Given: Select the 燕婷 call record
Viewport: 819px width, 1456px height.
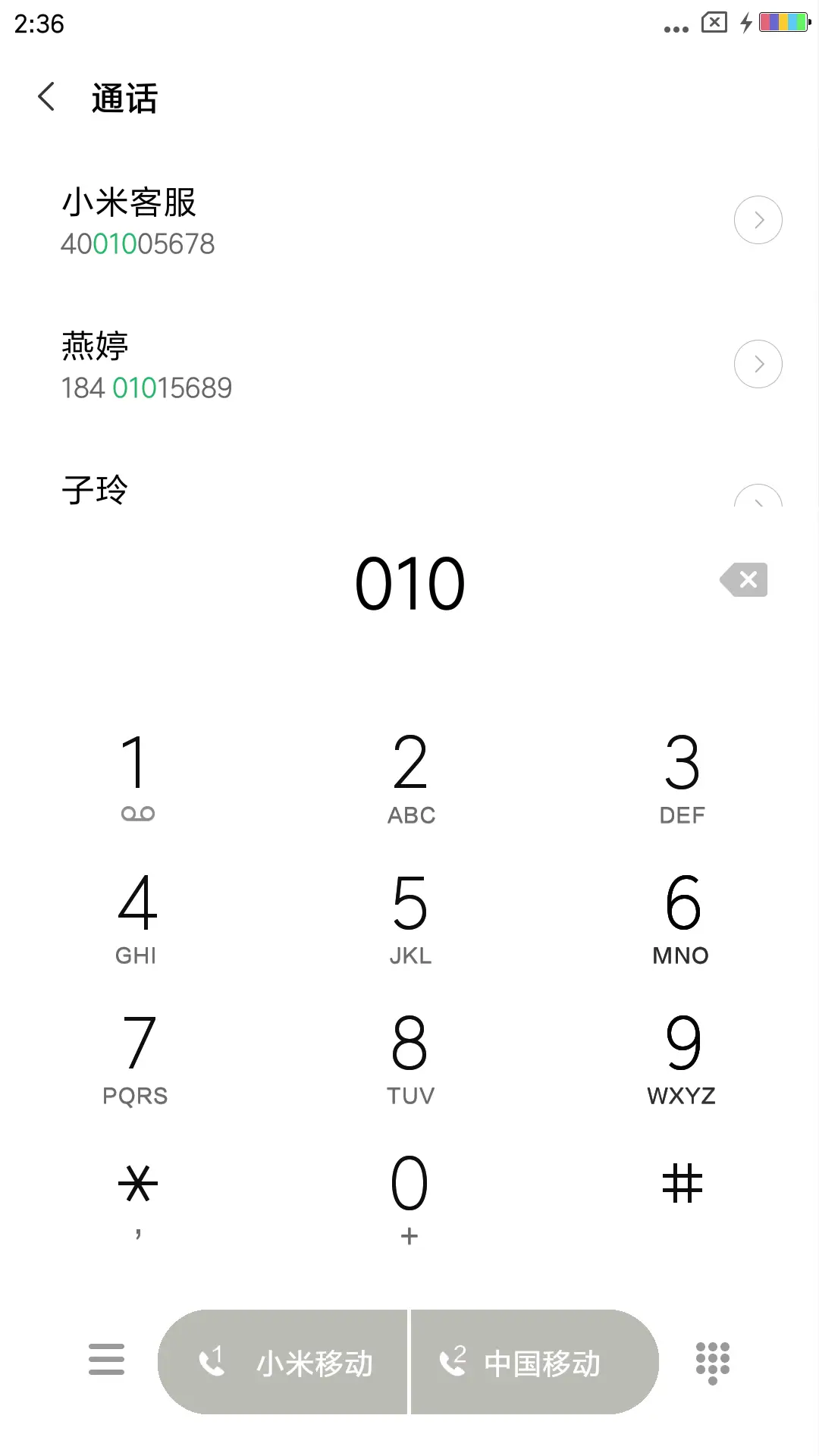Looking at the screenshot, I should (x=303, y=364).
